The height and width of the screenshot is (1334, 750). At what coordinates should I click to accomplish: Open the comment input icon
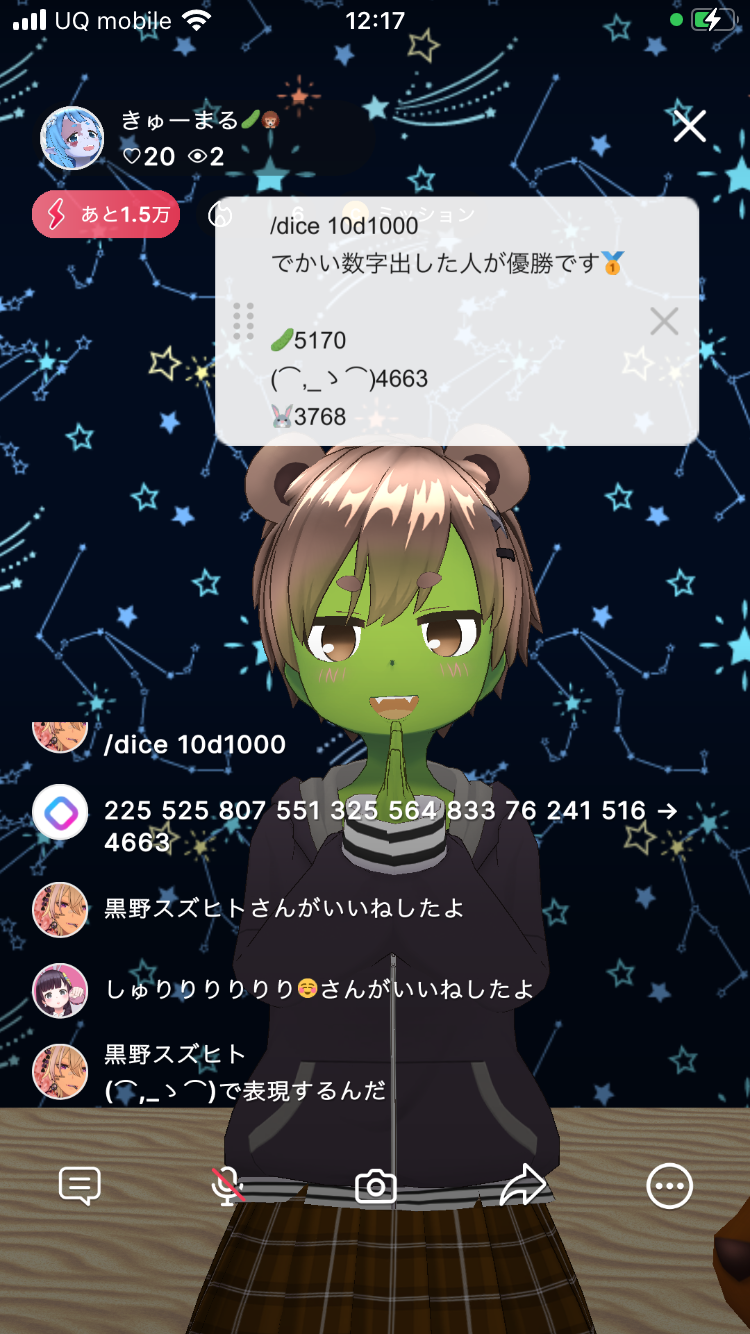tap(80, 1186)
